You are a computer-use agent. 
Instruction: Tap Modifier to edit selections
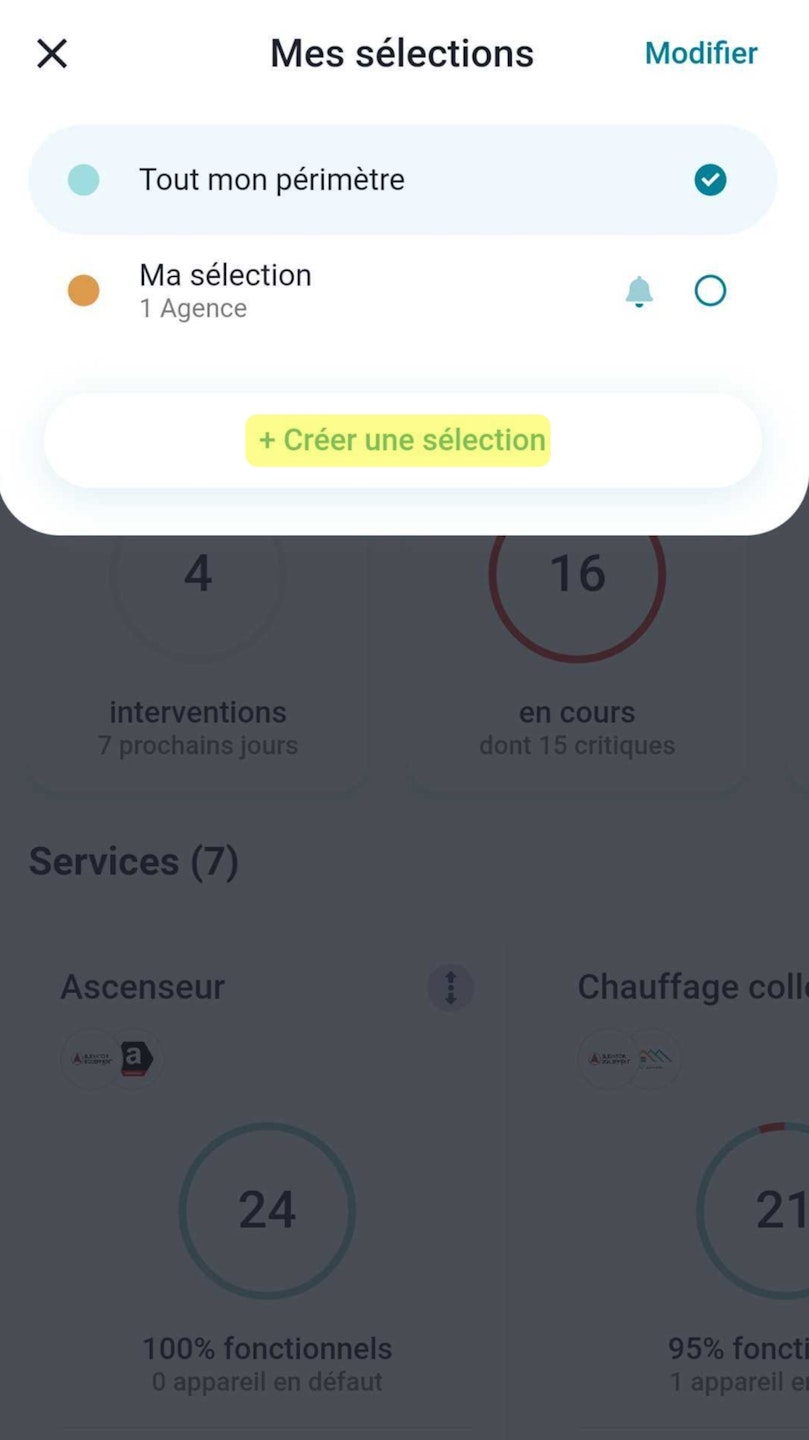(x=700, y=53)
